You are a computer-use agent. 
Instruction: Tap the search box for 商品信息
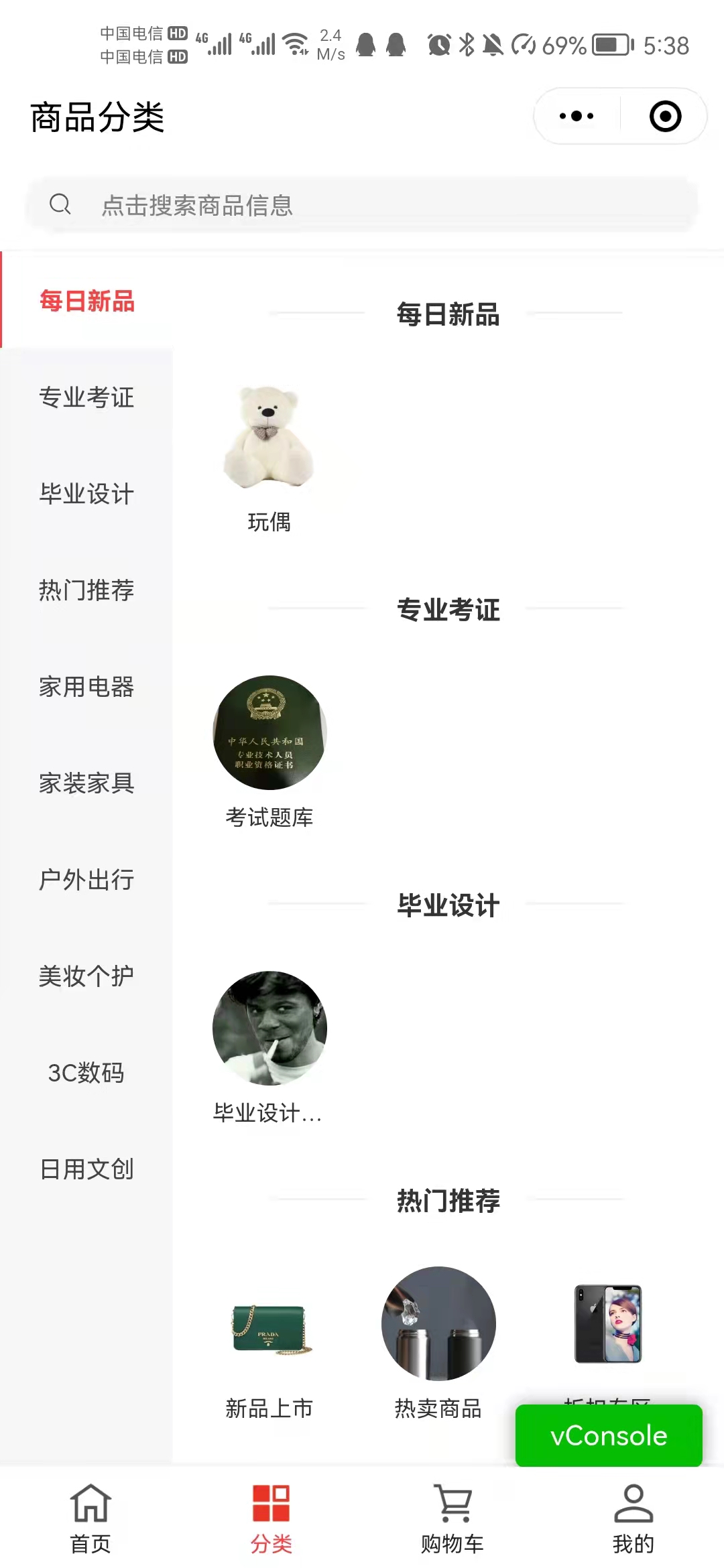click(362, 205)
